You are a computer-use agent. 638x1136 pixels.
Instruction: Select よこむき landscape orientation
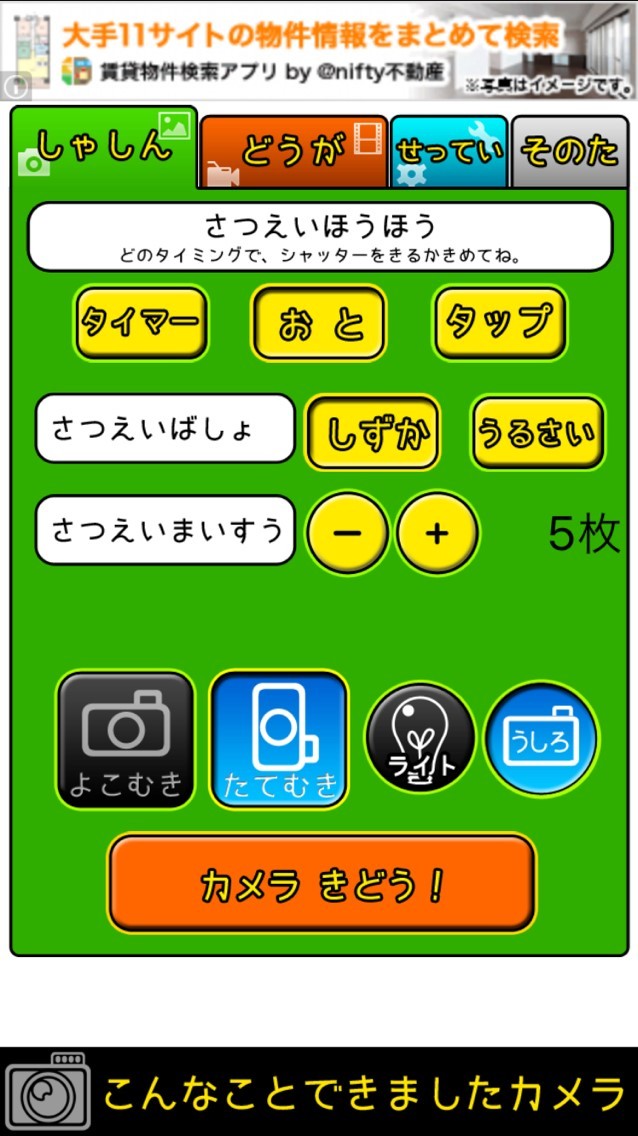tap(125, 739)
